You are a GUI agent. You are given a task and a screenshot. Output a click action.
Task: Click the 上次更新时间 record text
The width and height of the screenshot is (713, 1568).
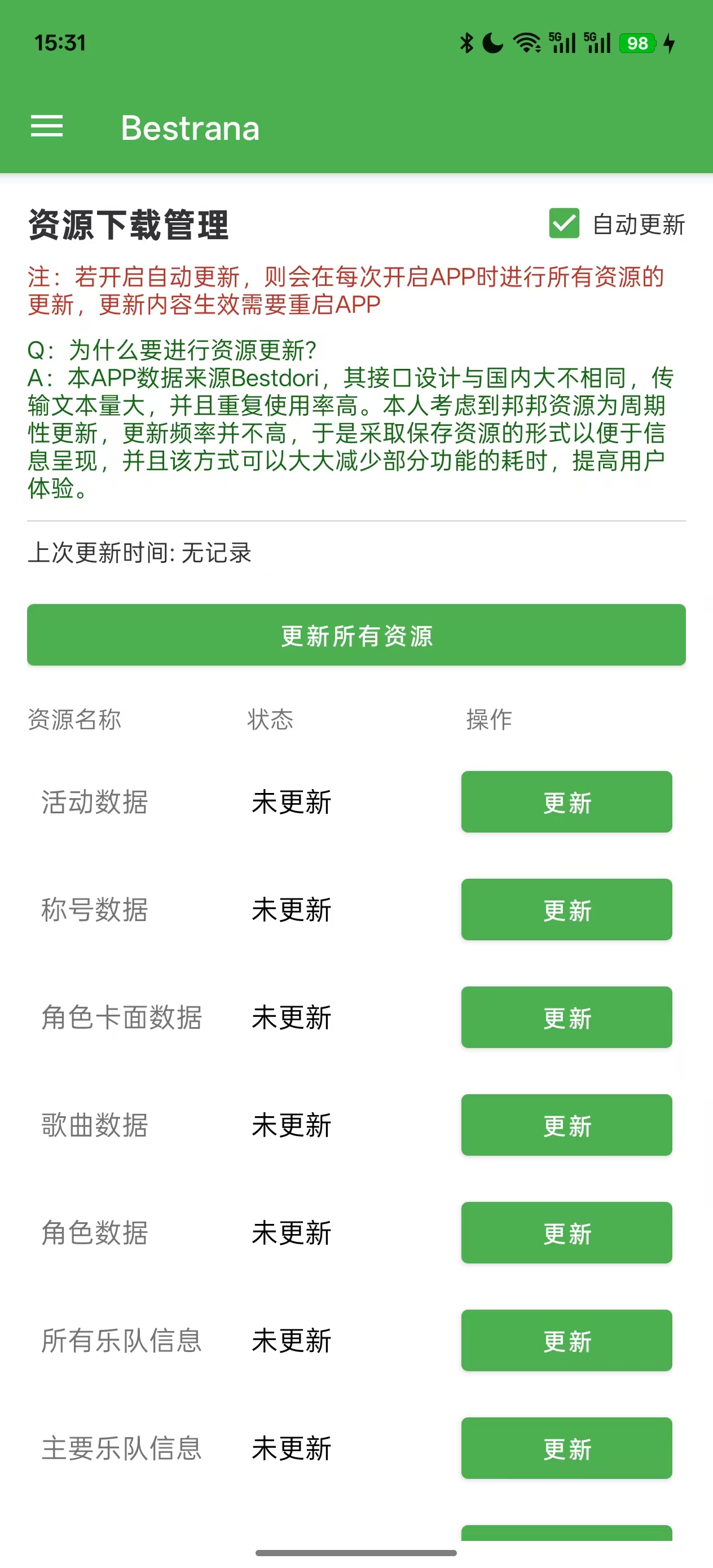tap(140, 553)
